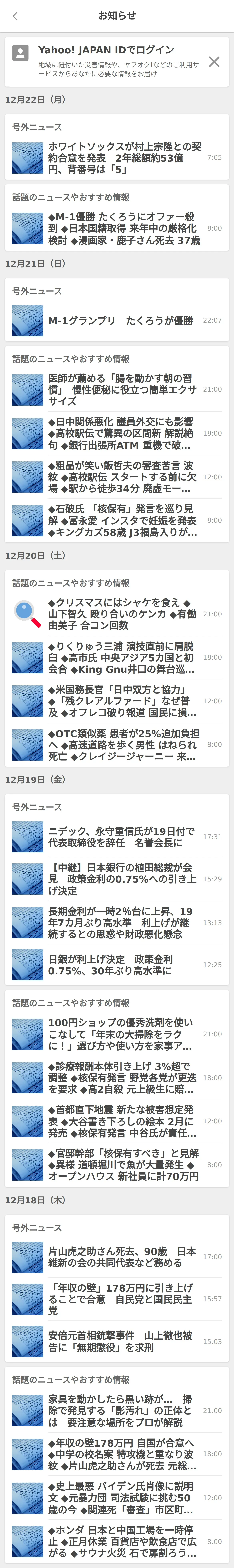Read 長期金利が一時2%台に上昇 news
The image size is (234, 1568).
coord(122,923)
